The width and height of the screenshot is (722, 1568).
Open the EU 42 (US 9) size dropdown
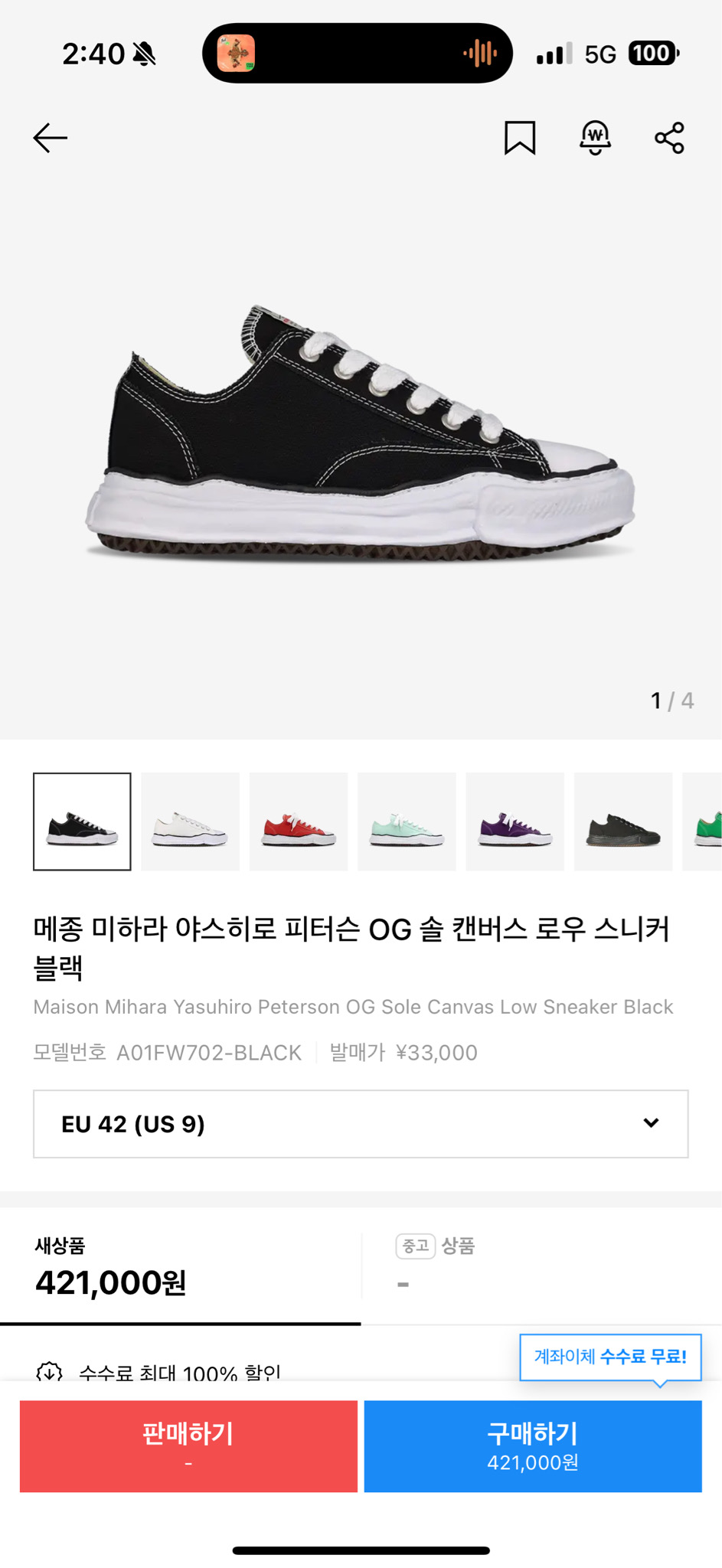click(361, 1123)
